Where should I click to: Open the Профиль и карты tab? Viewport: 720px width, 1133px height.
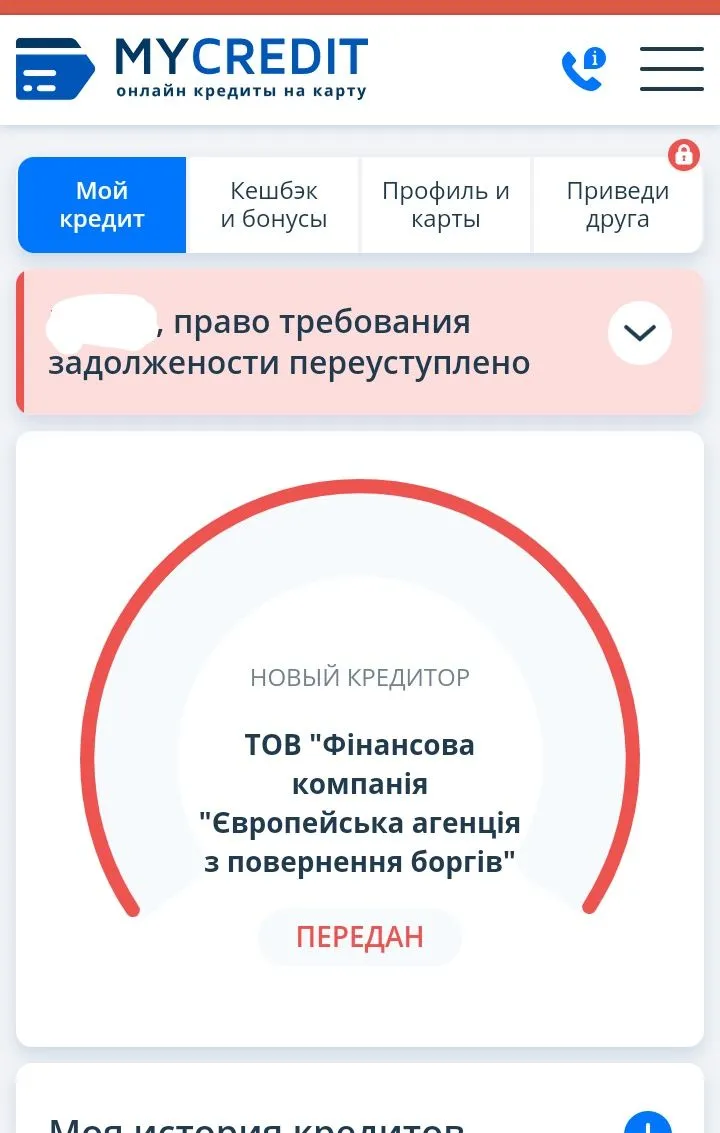tap(446, 205)
